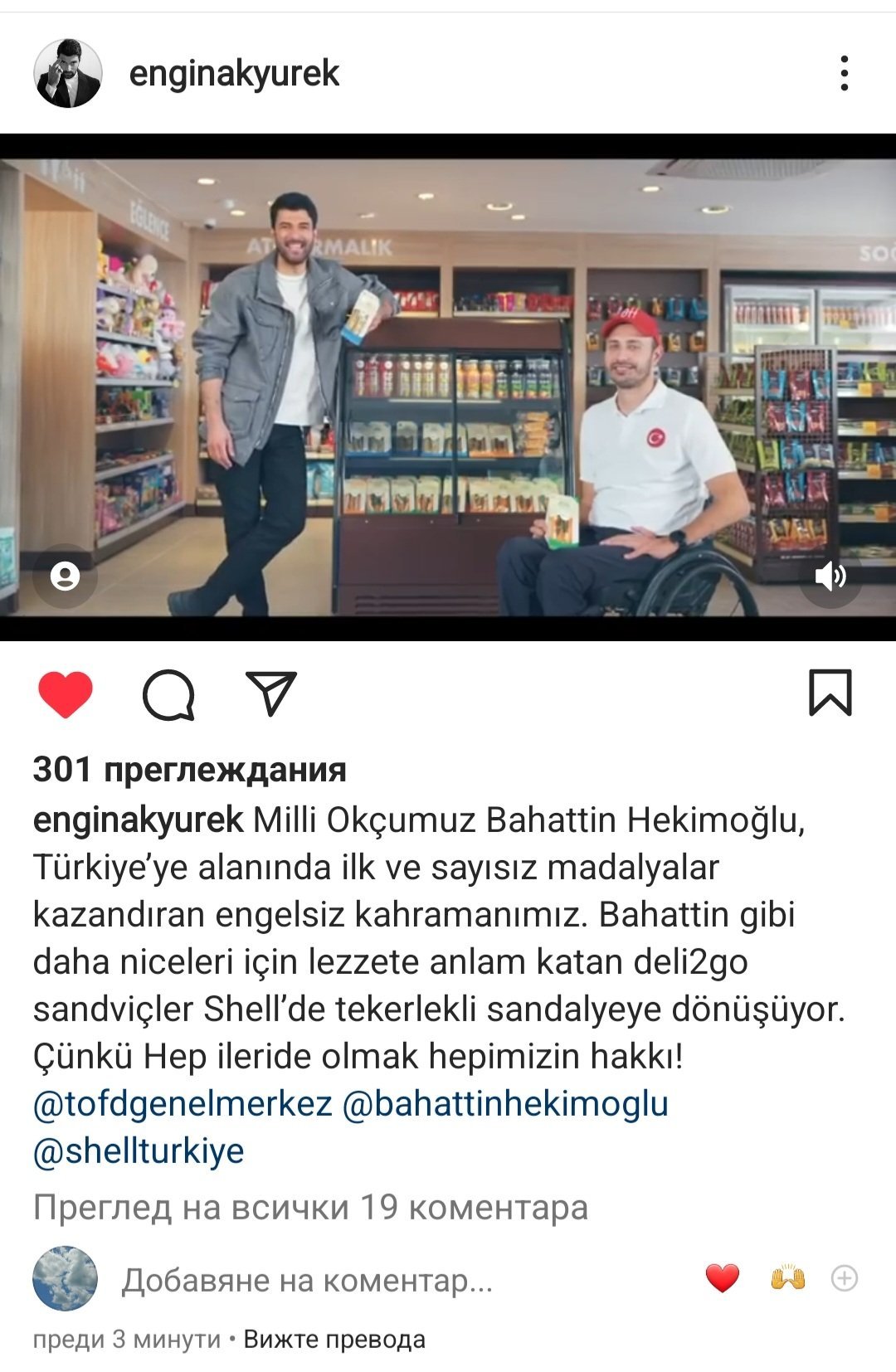Viewport: 896px width, 1372px height.
Task: View all 19 comments
Action: [310, 1208]
